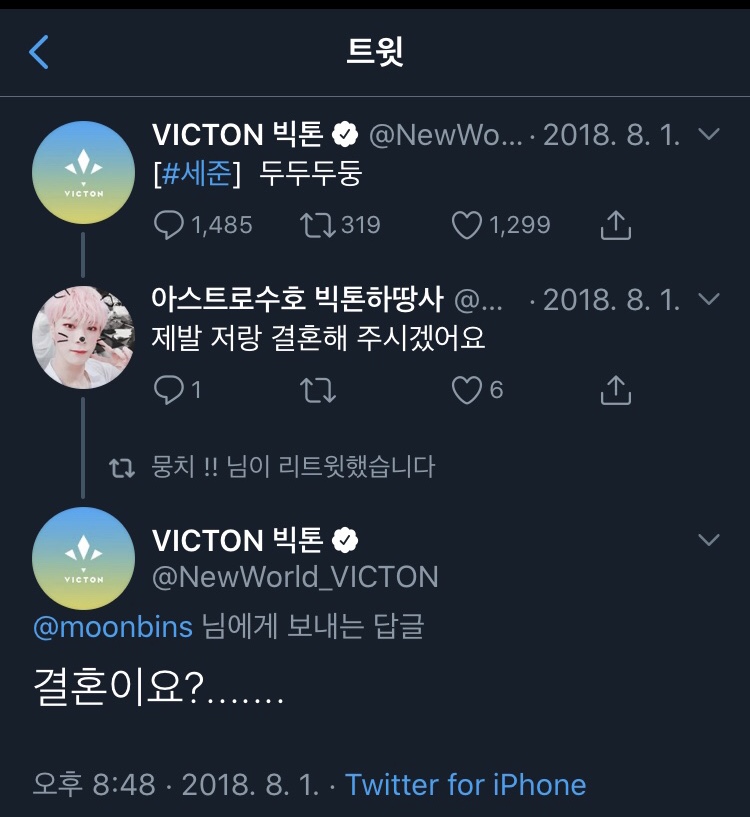Screen dimensions: 750x817
Task: Tap the Twitter for iPhone source link
Action: [x=466, y=784]
